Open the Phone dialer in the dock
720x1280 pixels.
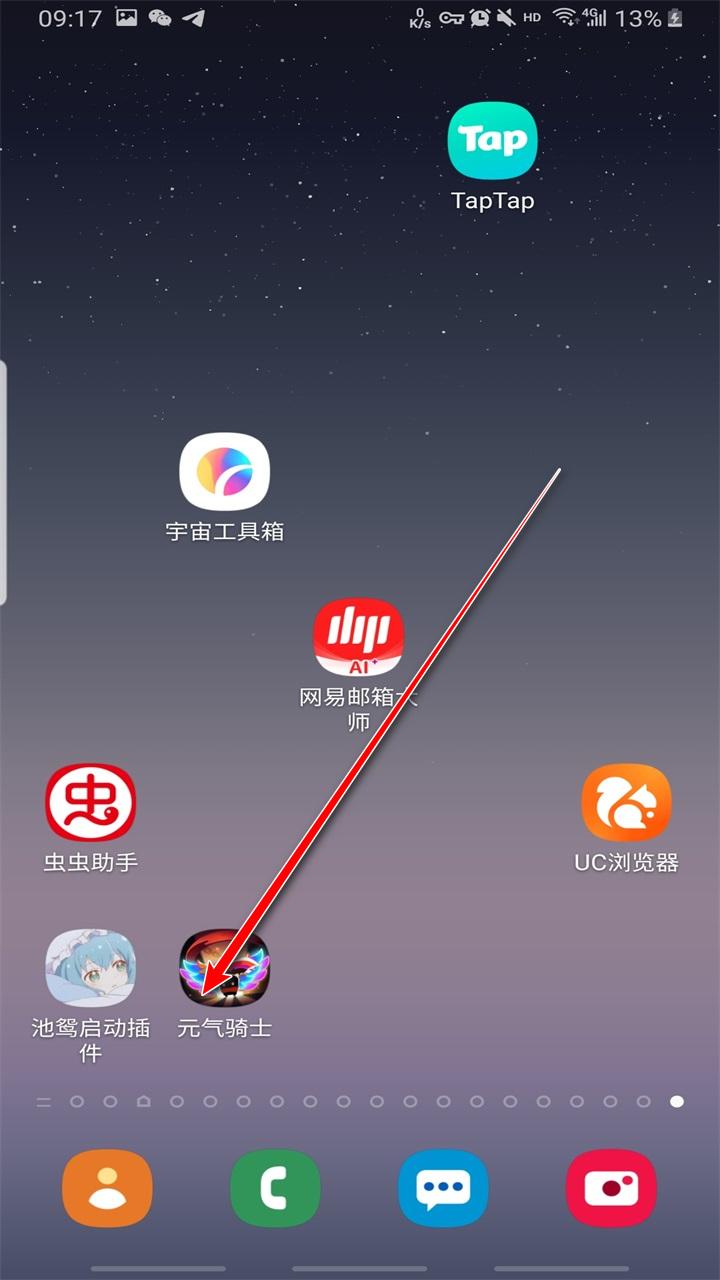coord(274,1187)
